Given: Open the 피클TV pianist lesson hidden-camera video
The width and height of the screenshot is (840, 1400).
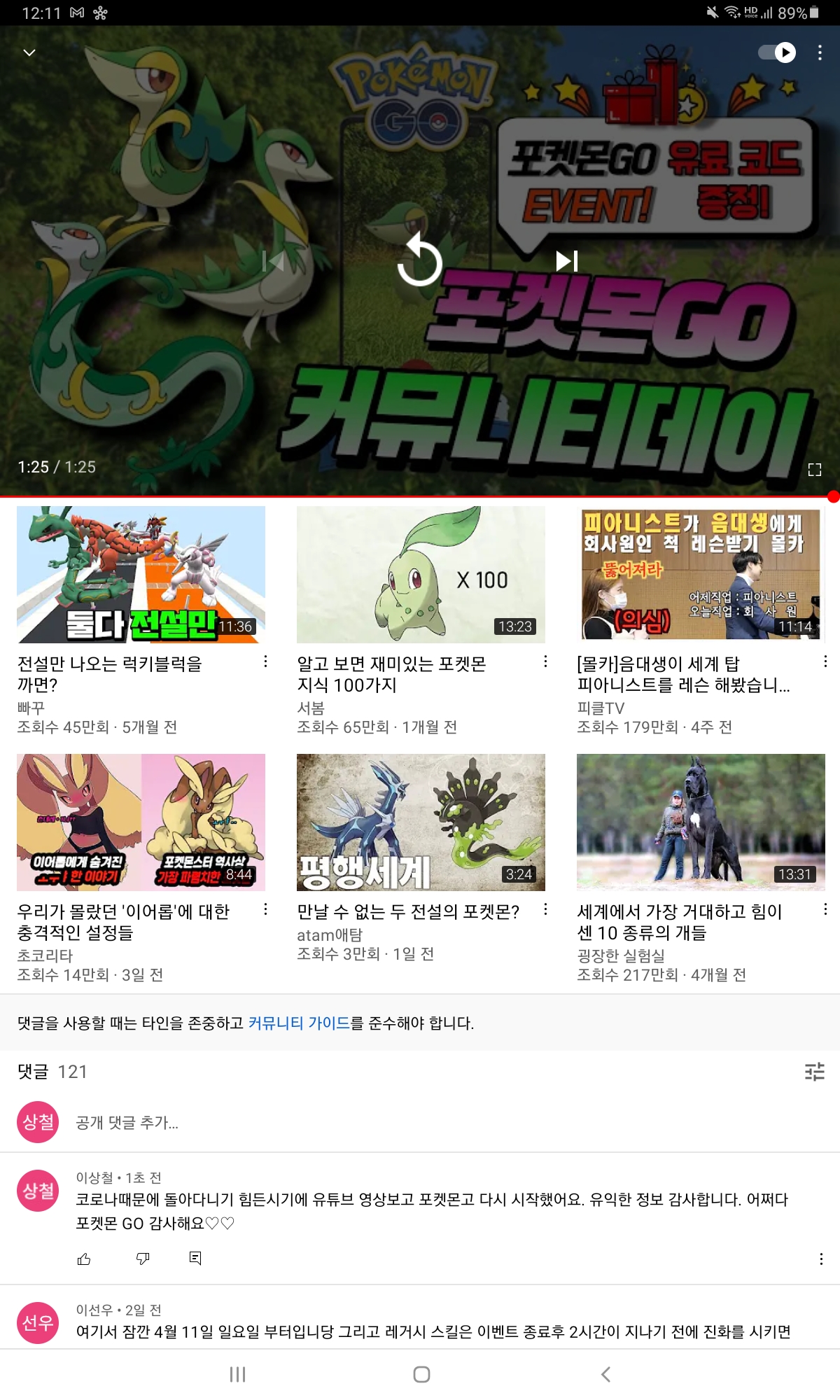Looking at the screenshot, I should tap(701, 574).
